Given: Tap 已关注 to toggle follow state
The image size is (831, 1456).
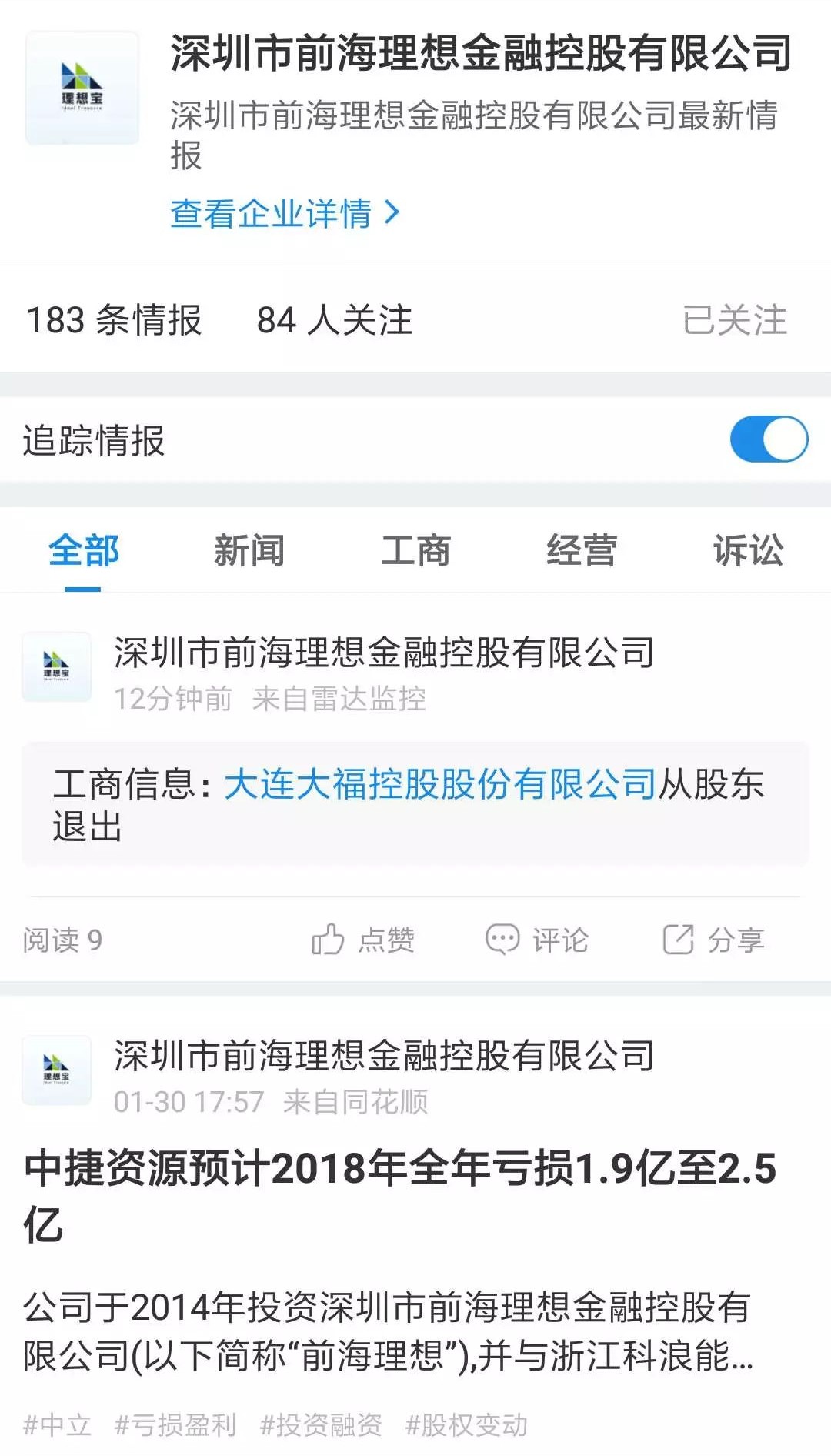Looking at the screenshot, I should coord(735,319).
